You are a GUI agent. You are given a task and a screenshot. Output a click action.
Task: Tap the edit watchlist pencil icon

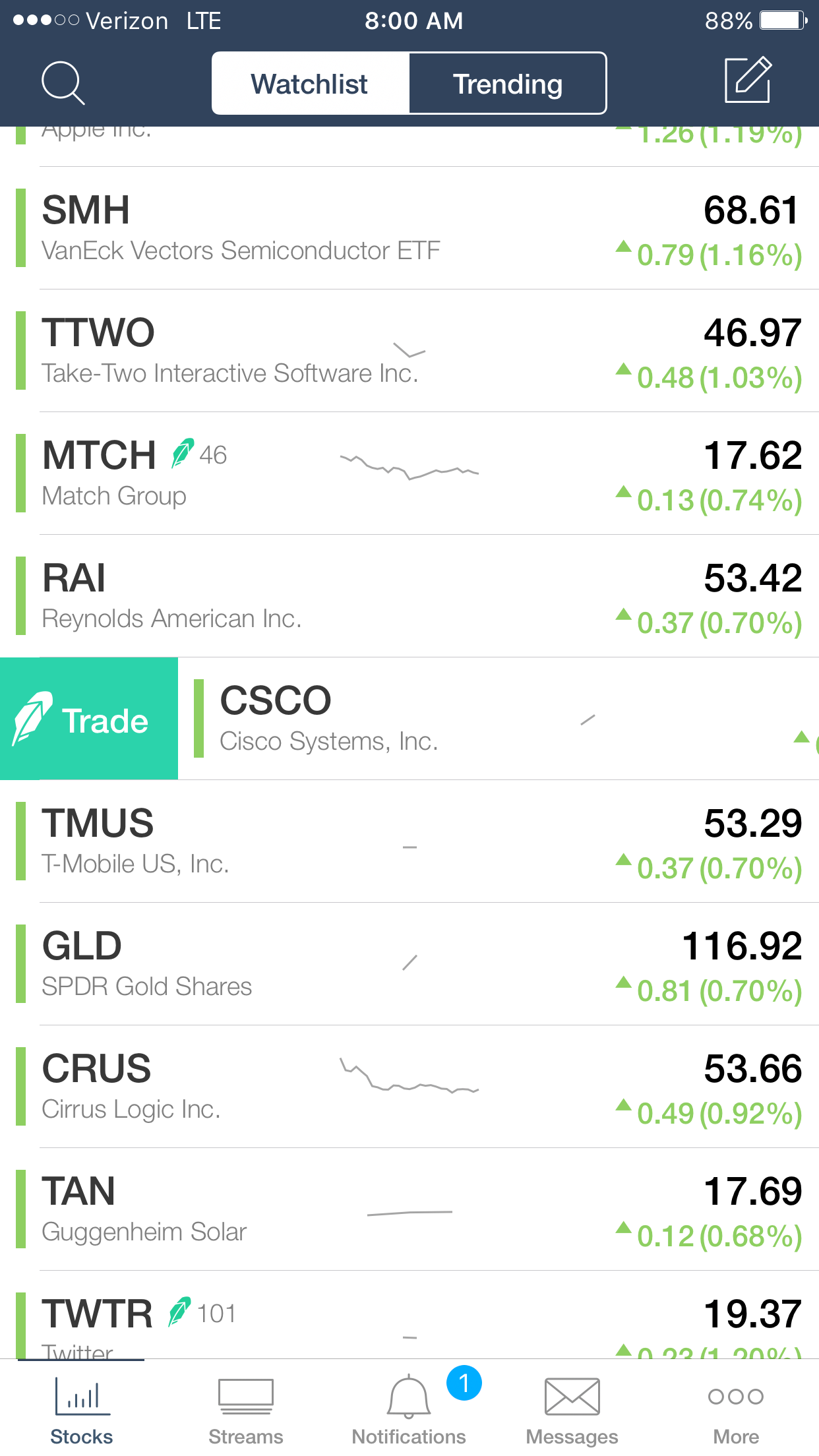(748, 80)
